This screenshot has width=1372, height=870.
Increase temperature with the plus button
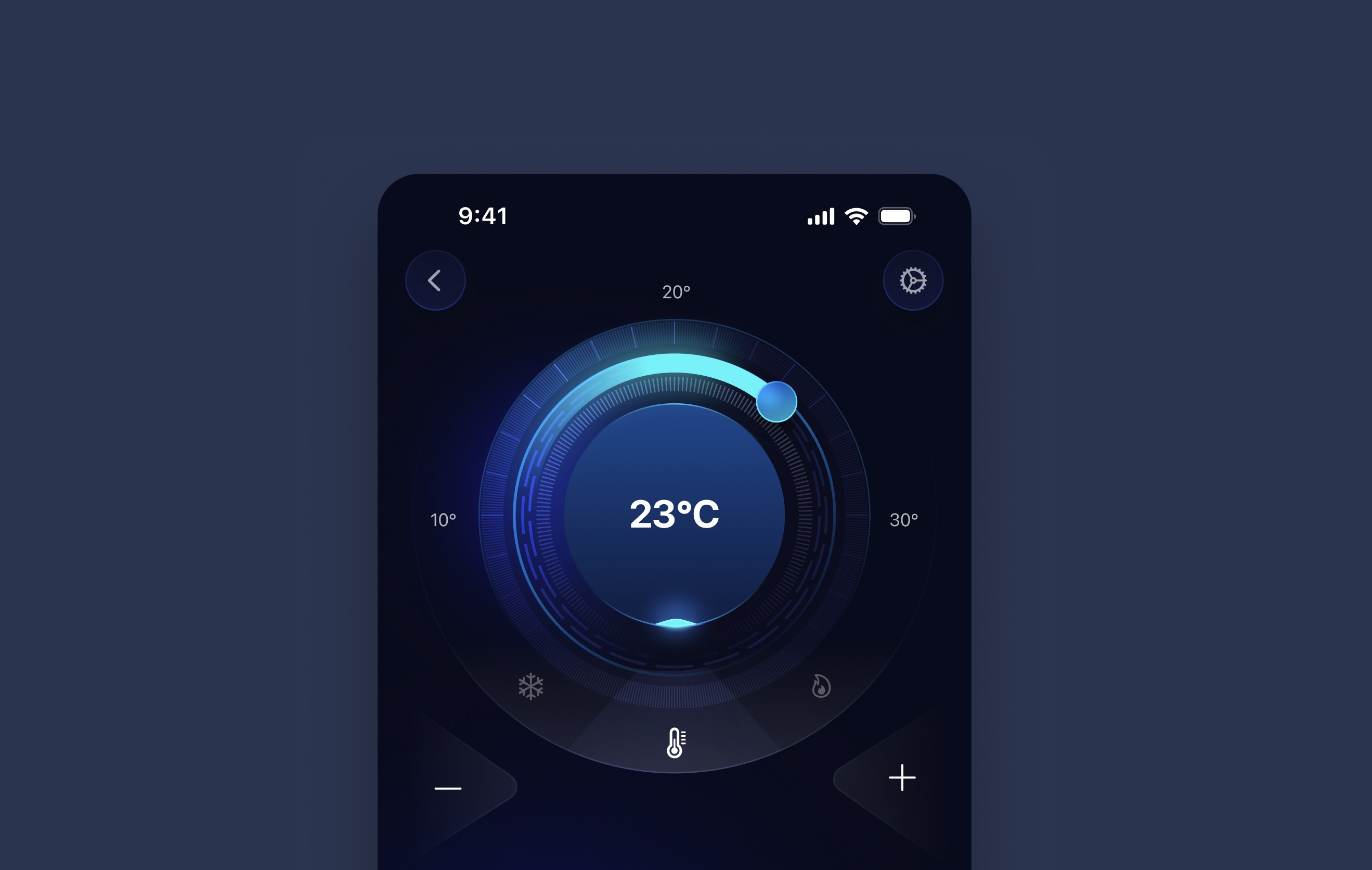tap(902, 778)
